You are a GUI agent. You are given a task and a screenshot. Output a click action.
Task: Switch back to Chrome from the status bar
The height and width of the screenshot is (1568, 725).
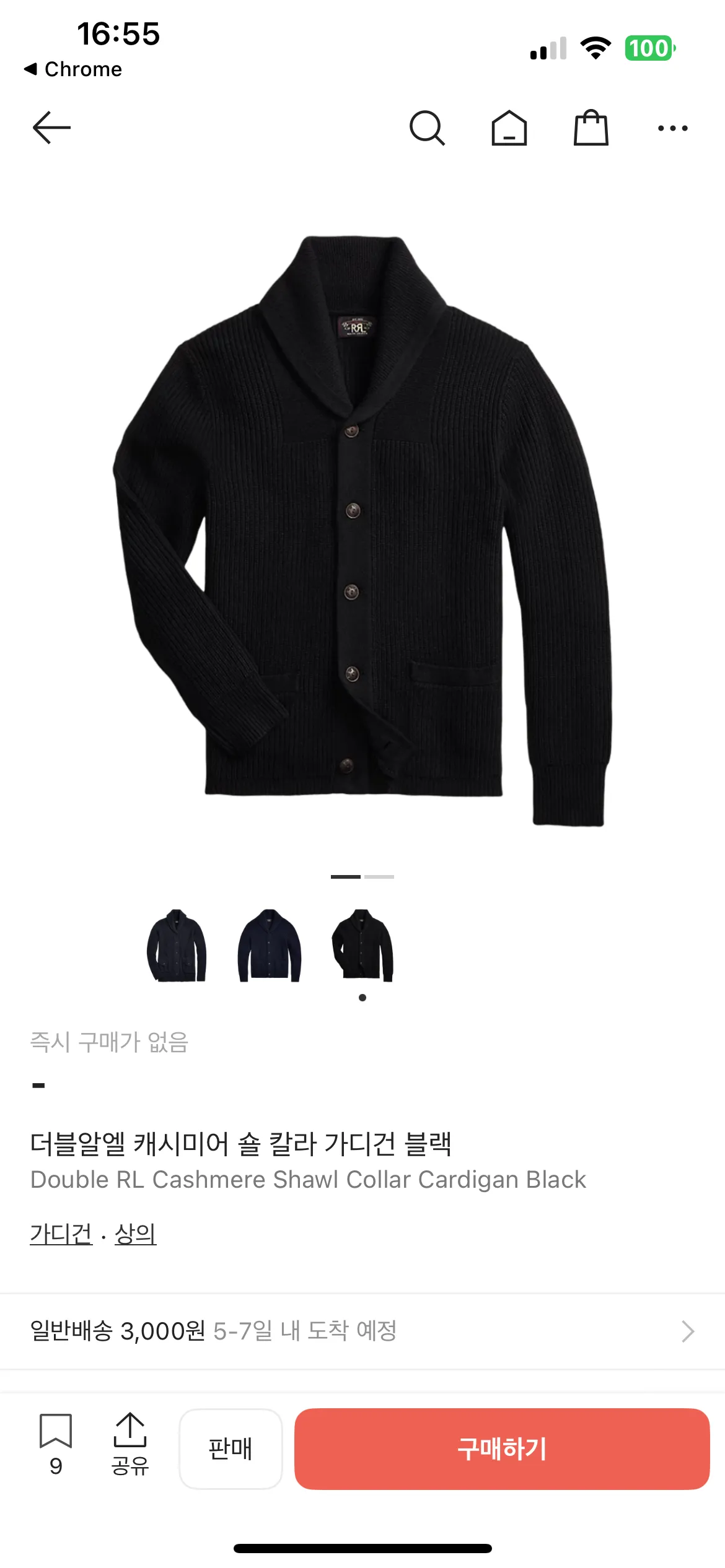click(x=74, y=69)
